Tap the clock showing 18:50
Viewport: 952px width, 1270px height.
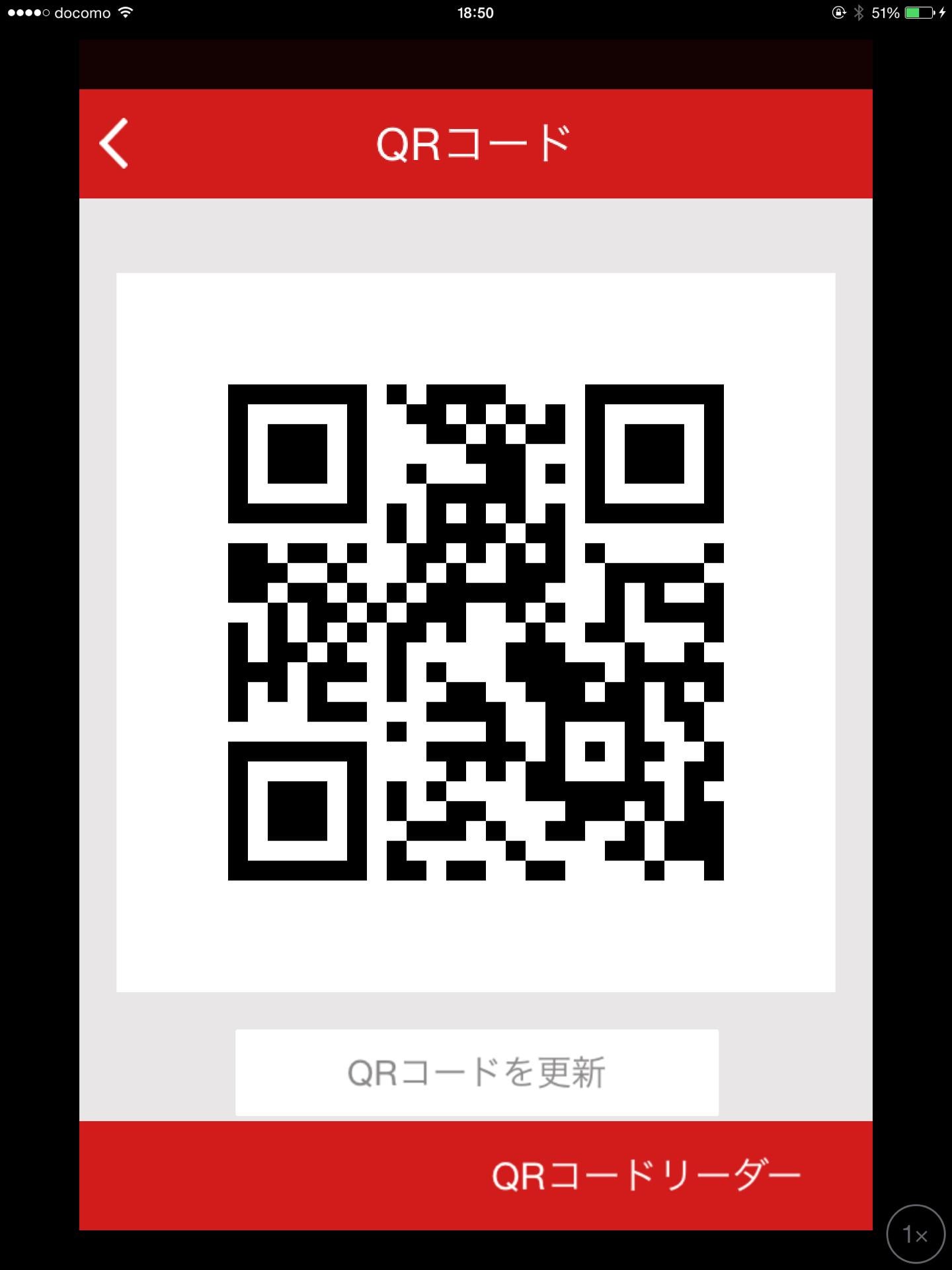[475, 11]
